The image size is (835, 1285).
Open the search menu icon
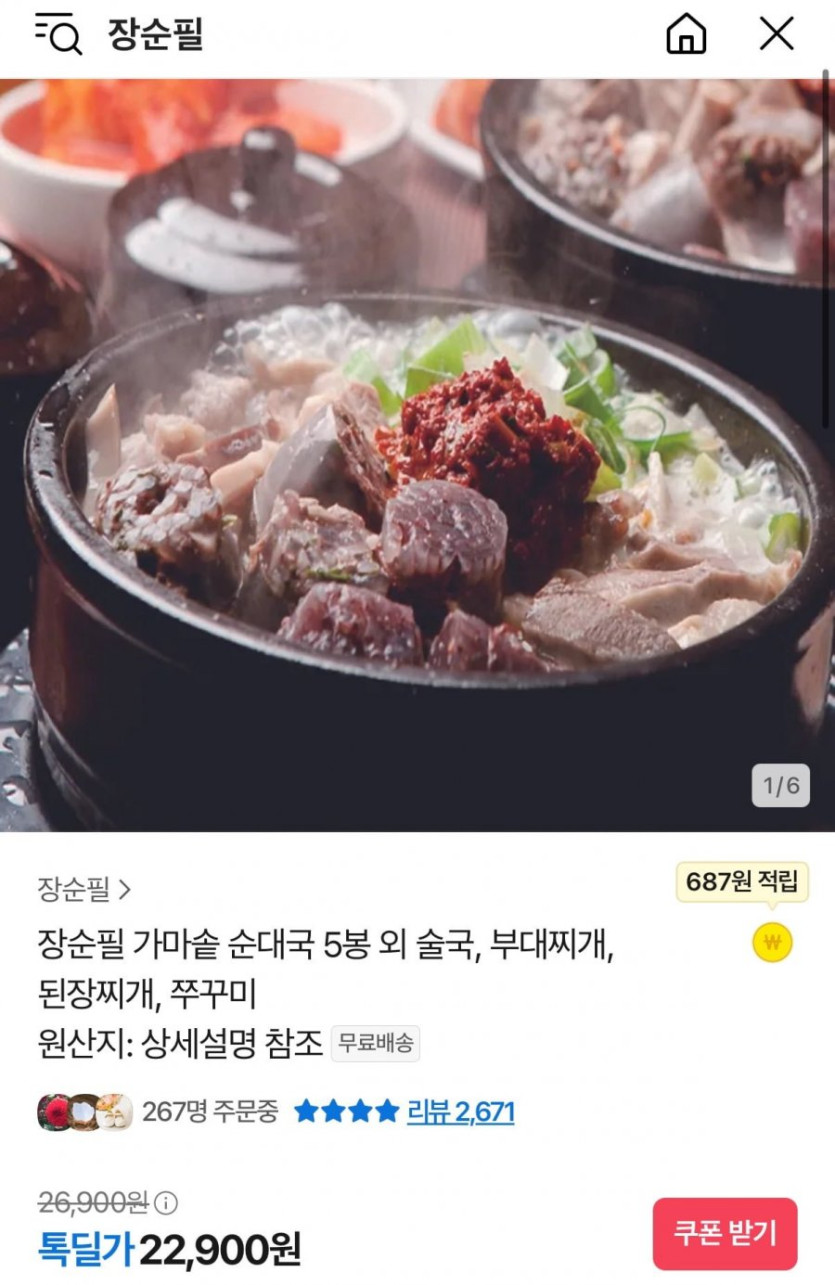[x=57, y=34]
